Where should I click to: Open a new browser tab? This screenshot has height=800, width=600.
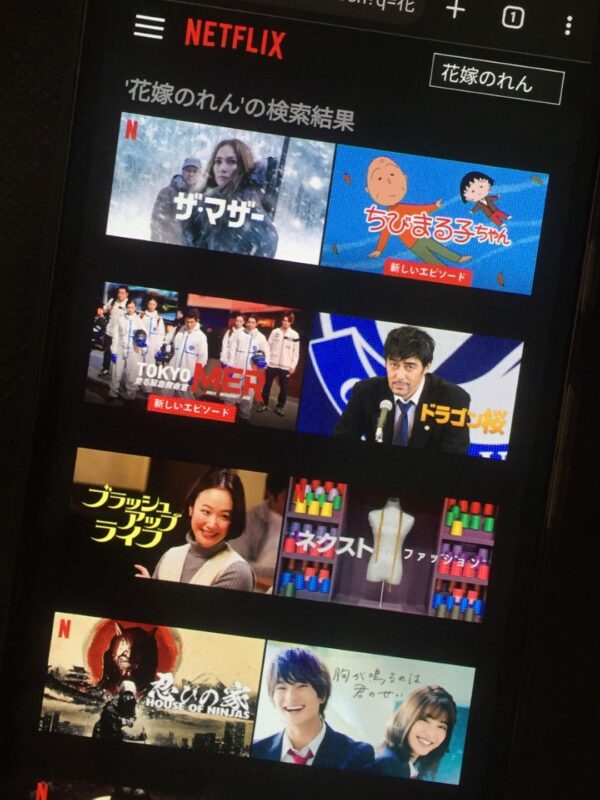pyautogui.click(x=456, y=10)
